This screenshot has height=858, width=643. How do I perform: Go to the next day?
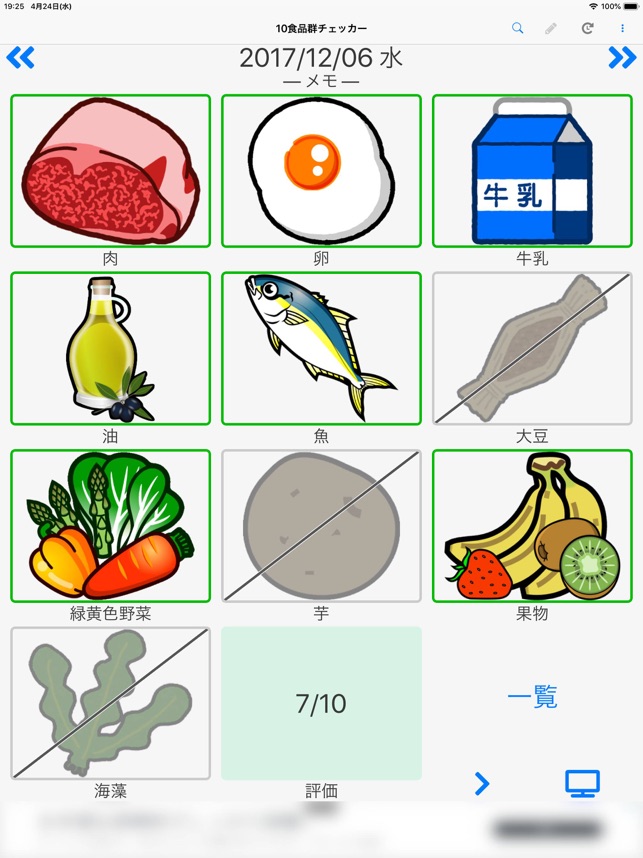click(622, 57)
